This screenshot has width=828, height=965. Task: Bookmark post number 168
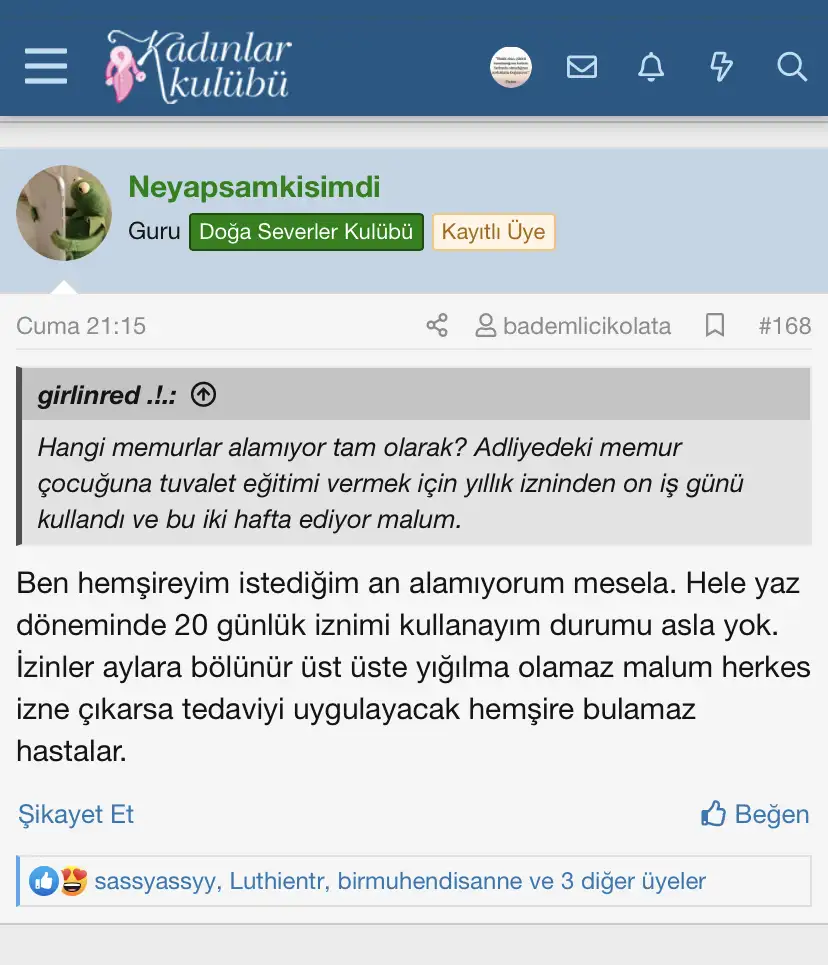[715, 325]
